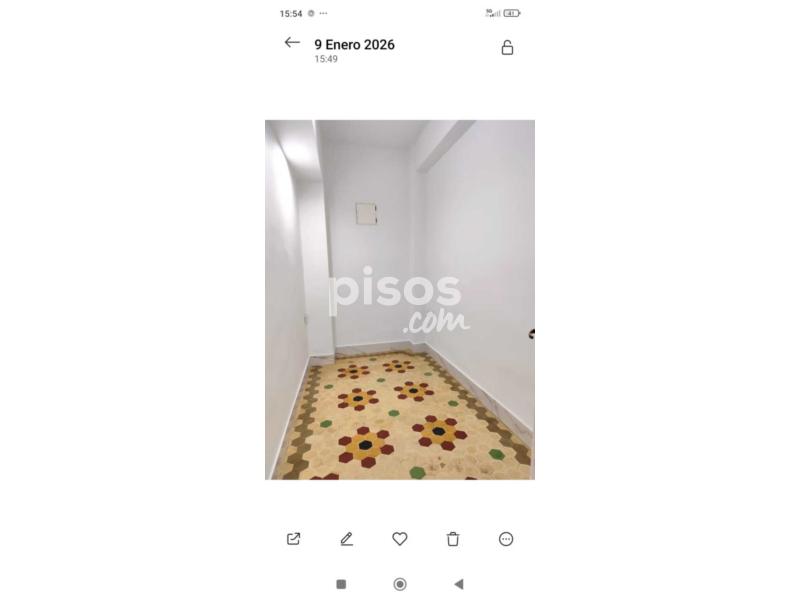Open the more options menu

pyautogui.click(x=506, y=539)
